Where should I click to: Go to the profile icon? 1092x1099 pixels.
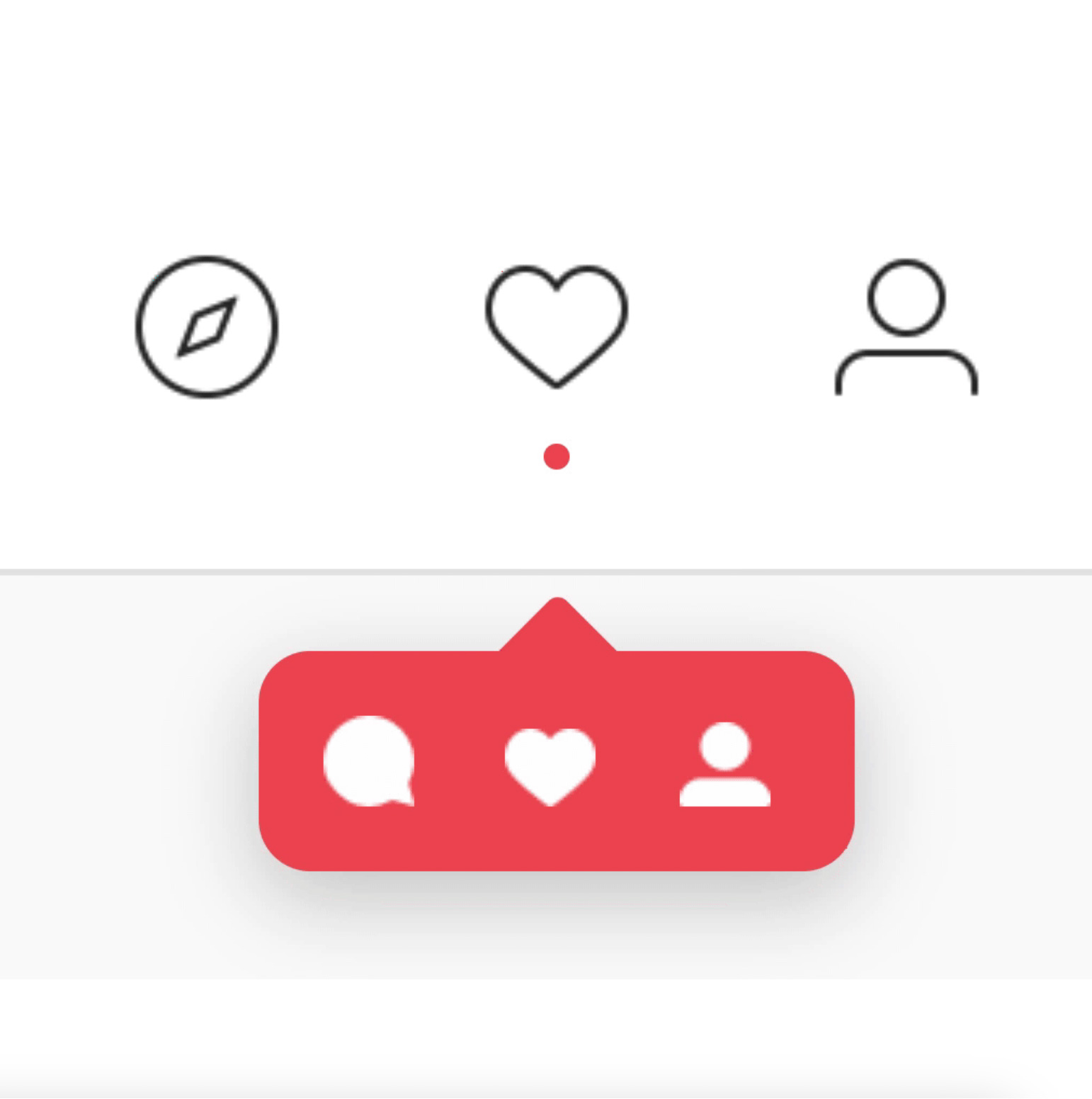point(906,327)
